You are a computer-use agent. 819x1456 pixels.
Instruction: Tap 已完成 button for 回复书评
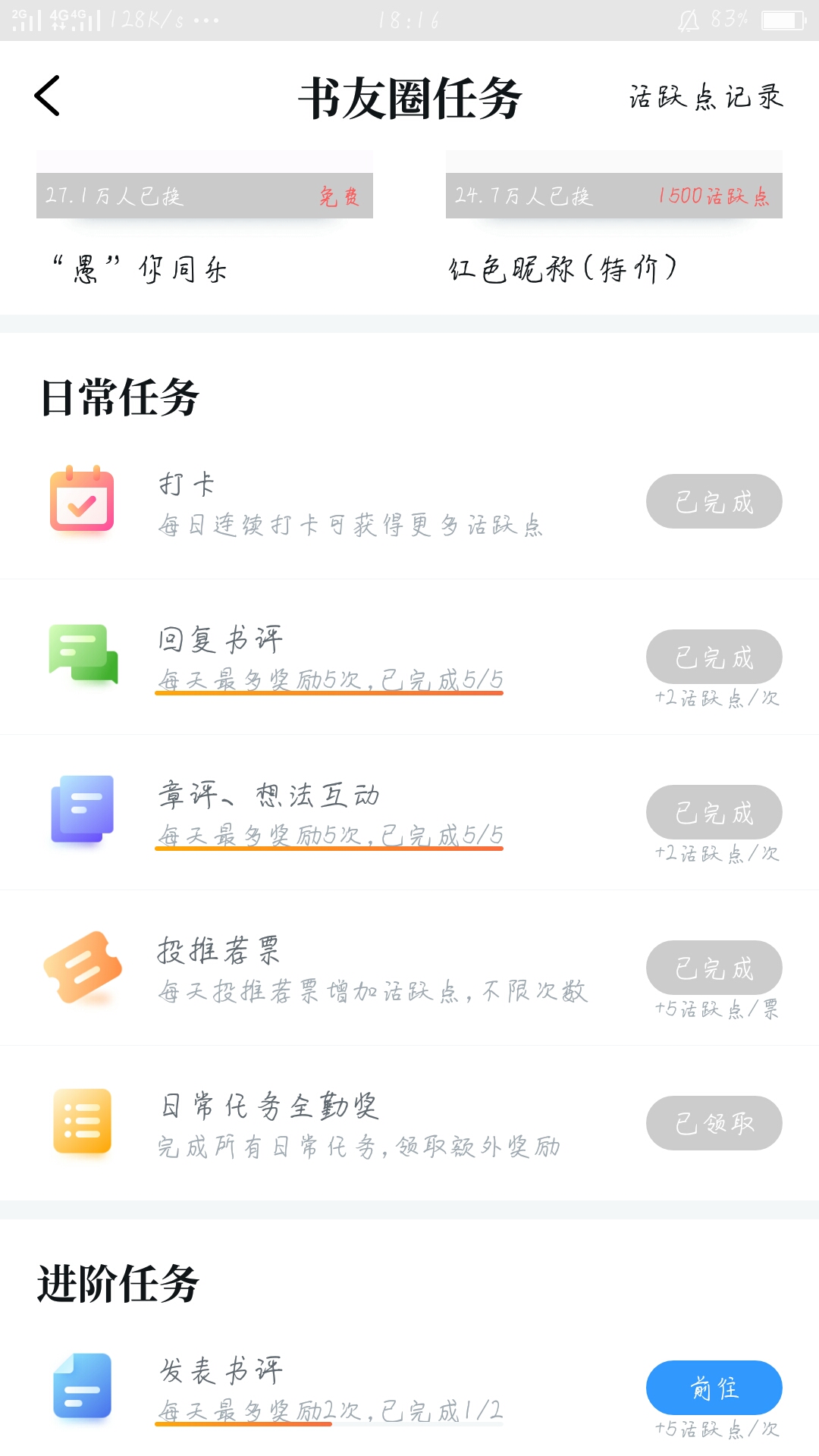coord(714,657)
